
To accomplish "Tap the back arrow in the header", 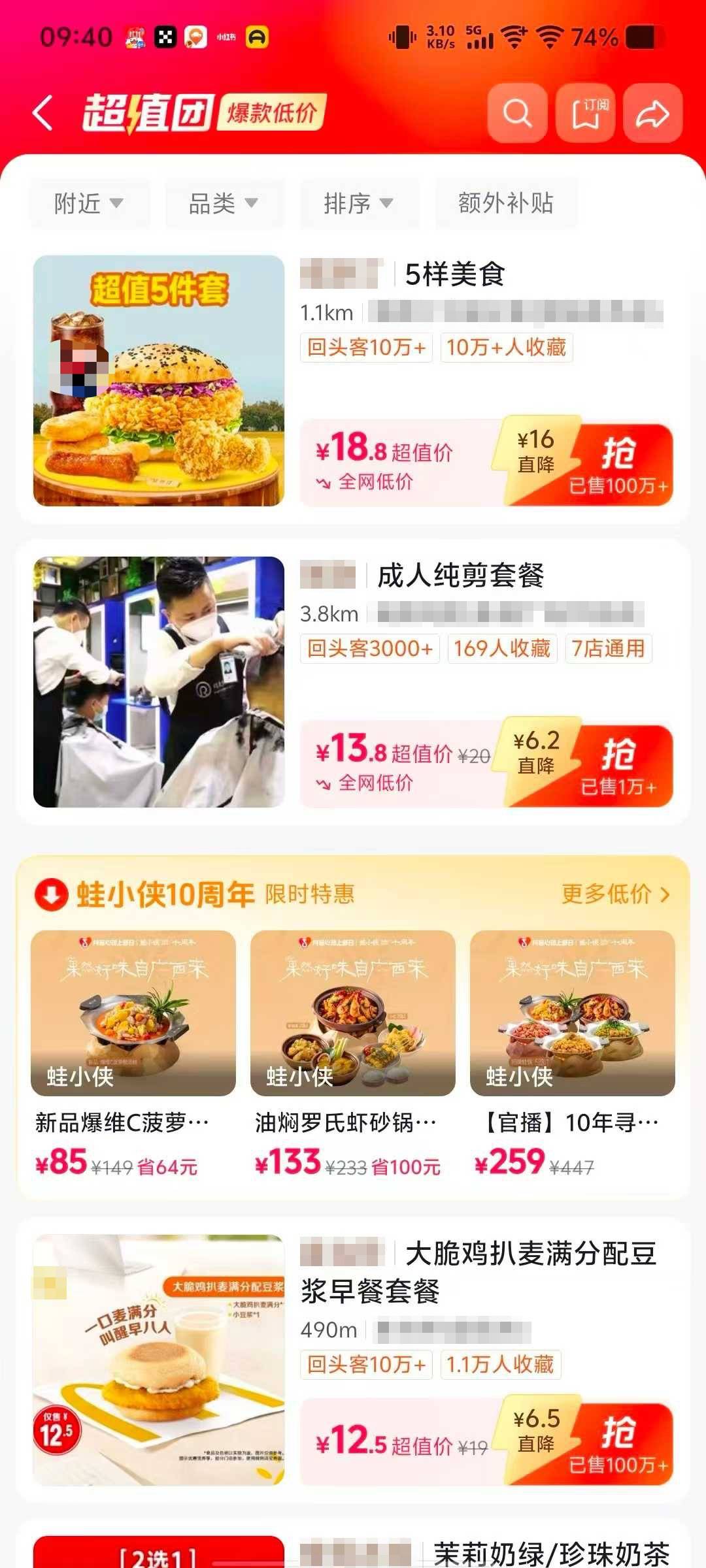I will click(x=44, y=111).
